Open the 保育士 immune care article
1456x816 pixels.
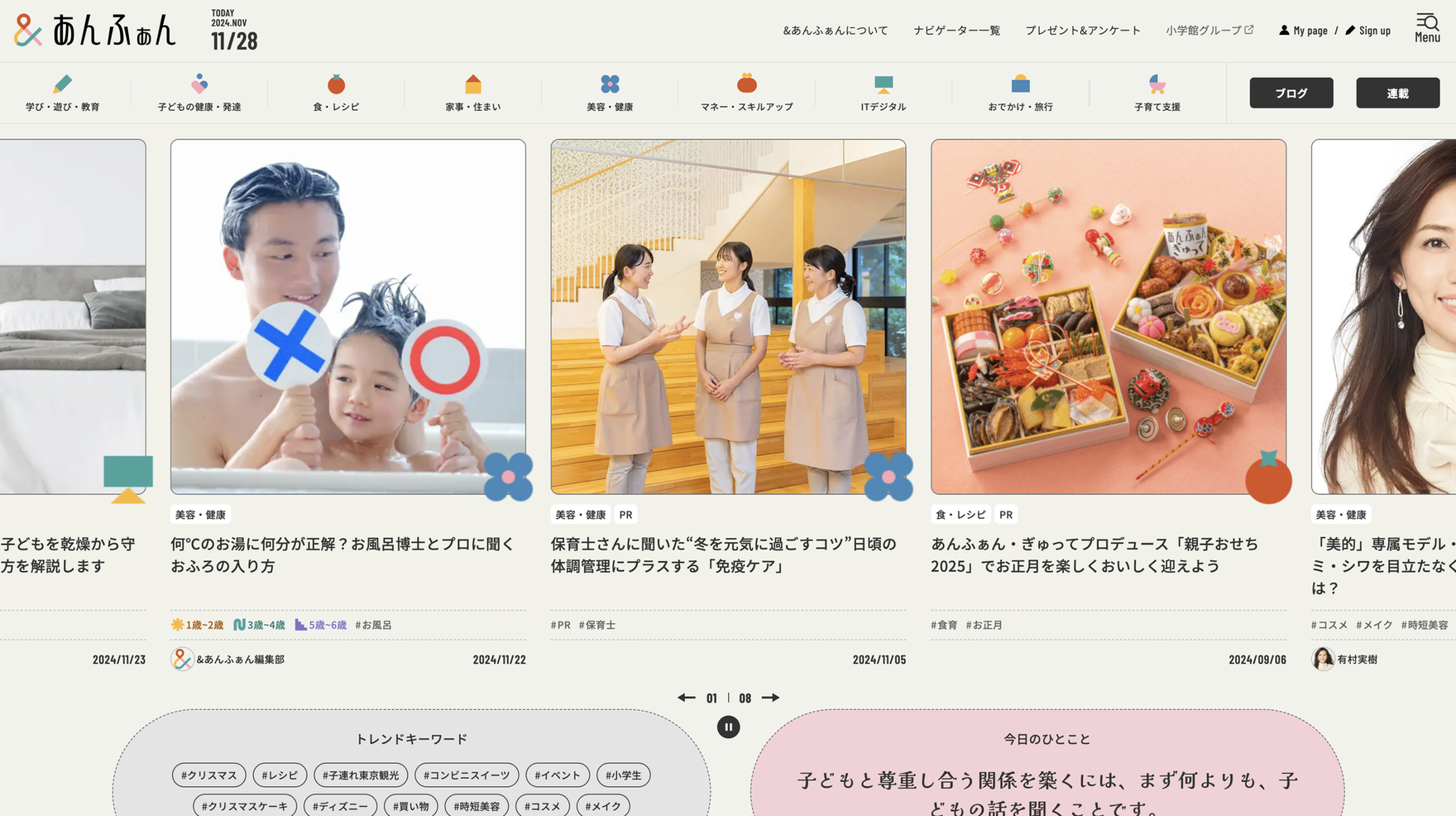pyautogui.click(x=728, y=317)
